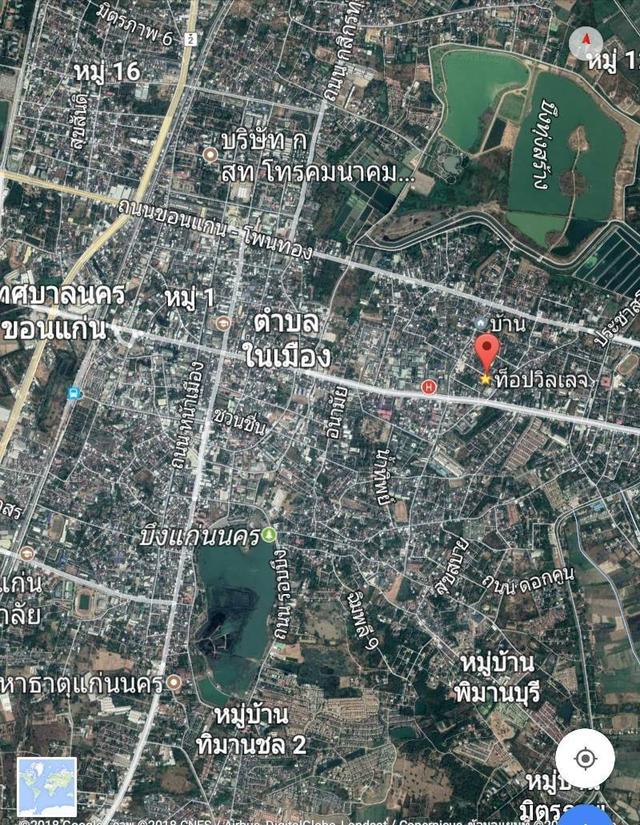The image size is (640, 825).
Task: Open the บึงแก่นนคร place marker
Action: pyautogui.click(x=269, y=535)
